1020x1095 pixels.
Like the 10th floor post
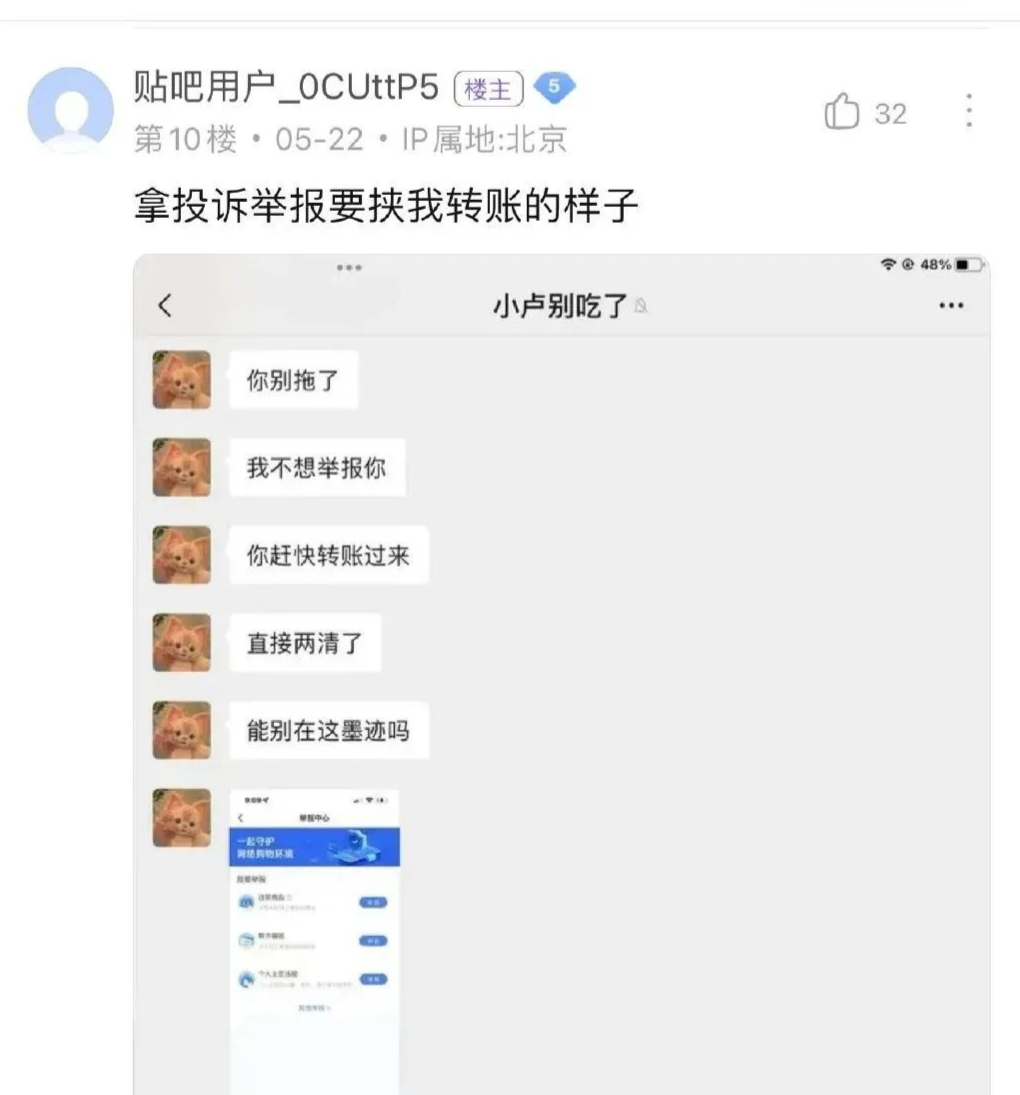(x=842, y=113)
